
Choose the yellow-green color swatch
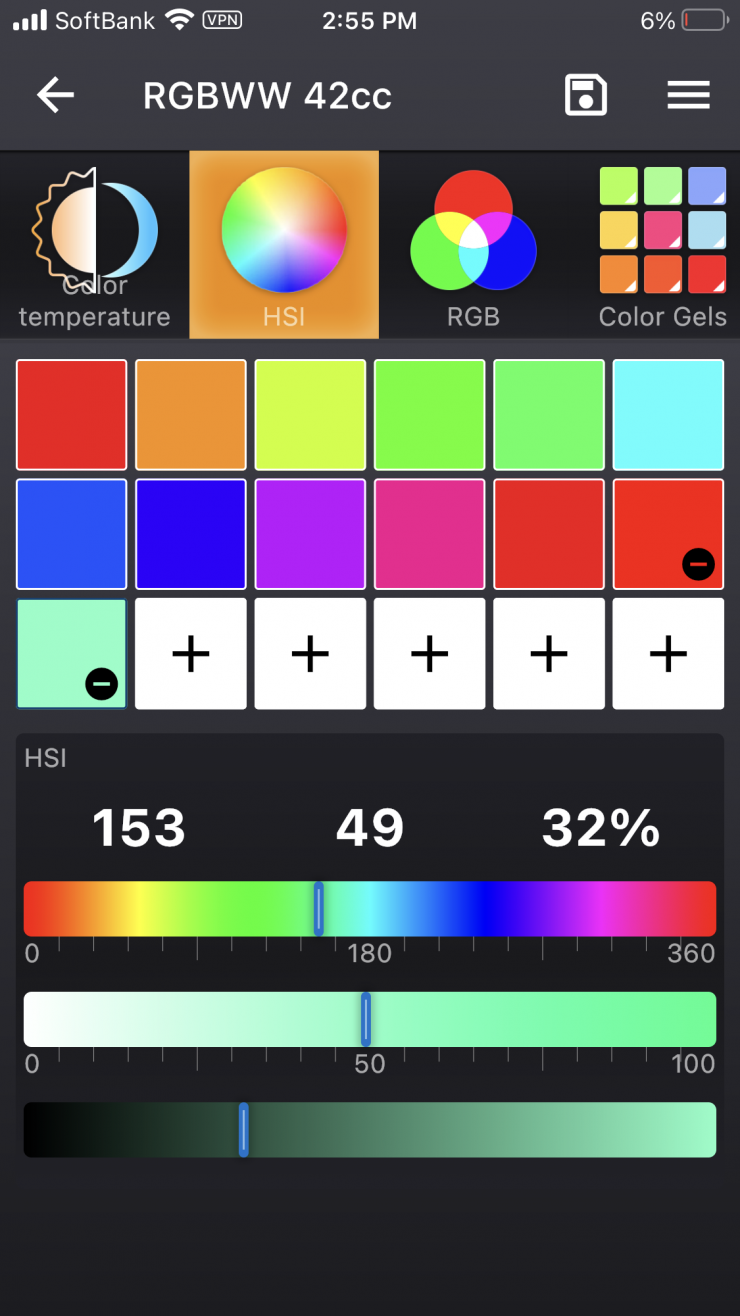pos(310,414)
